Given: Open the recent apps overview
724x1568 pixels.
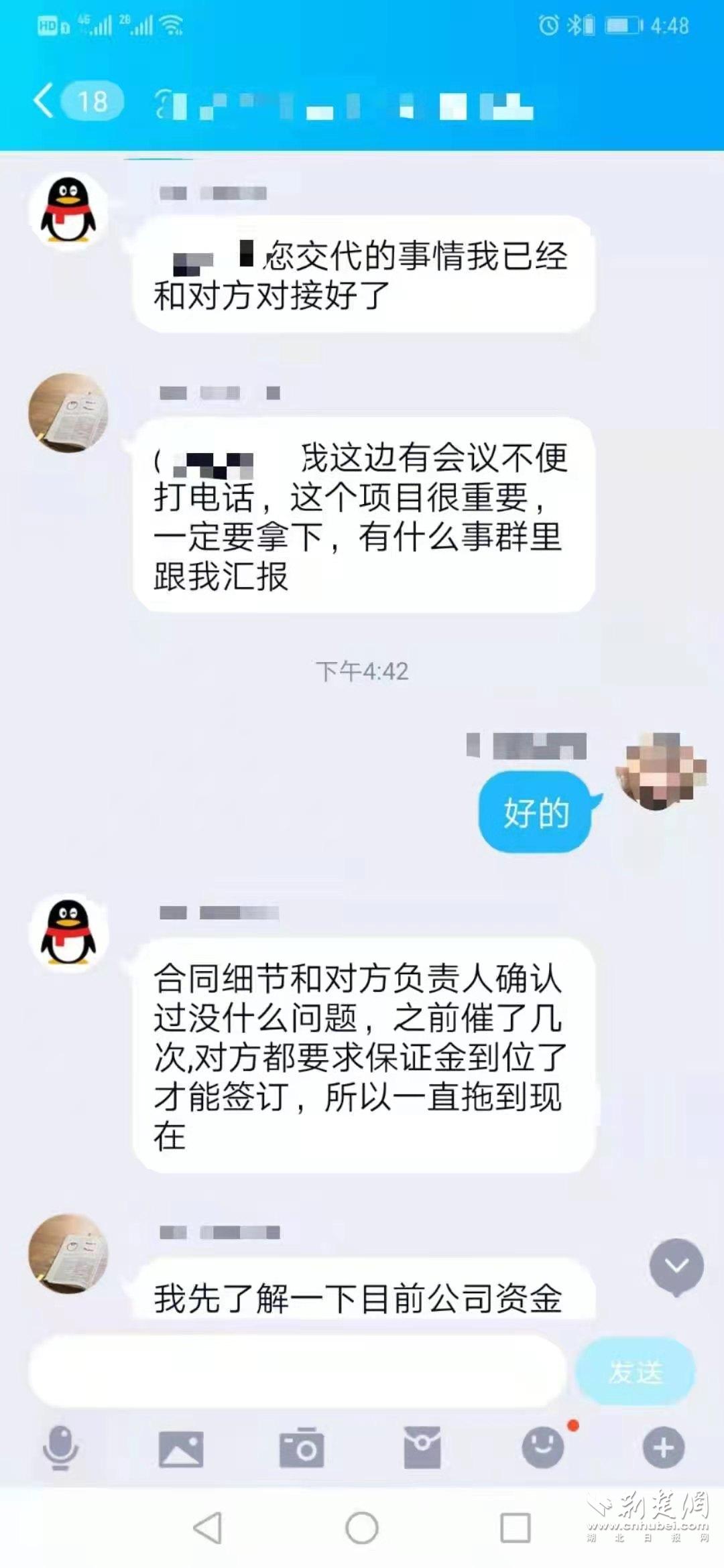Looking at the screenshot, I should [516, 1528].
